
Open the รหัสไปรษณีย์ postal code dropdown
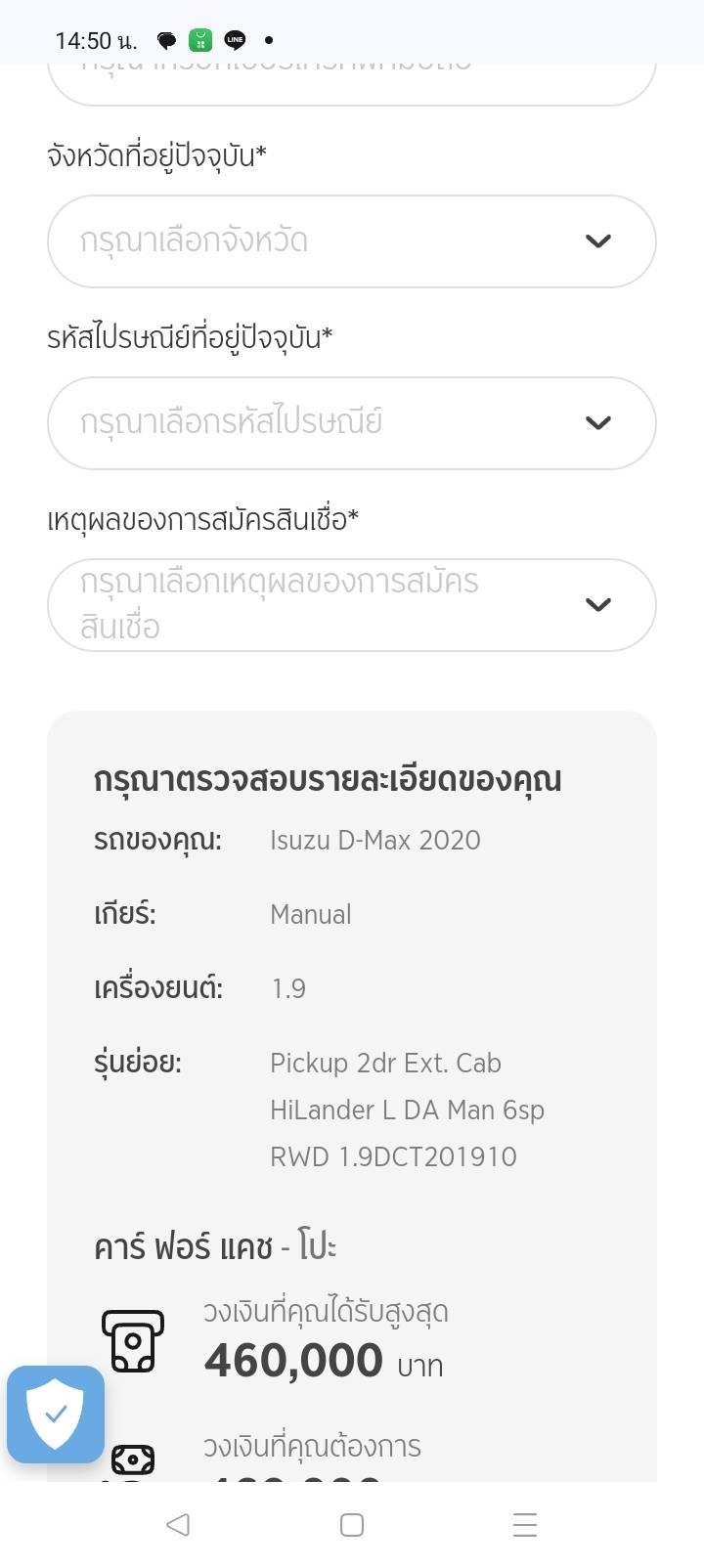[x=351, y=423]
